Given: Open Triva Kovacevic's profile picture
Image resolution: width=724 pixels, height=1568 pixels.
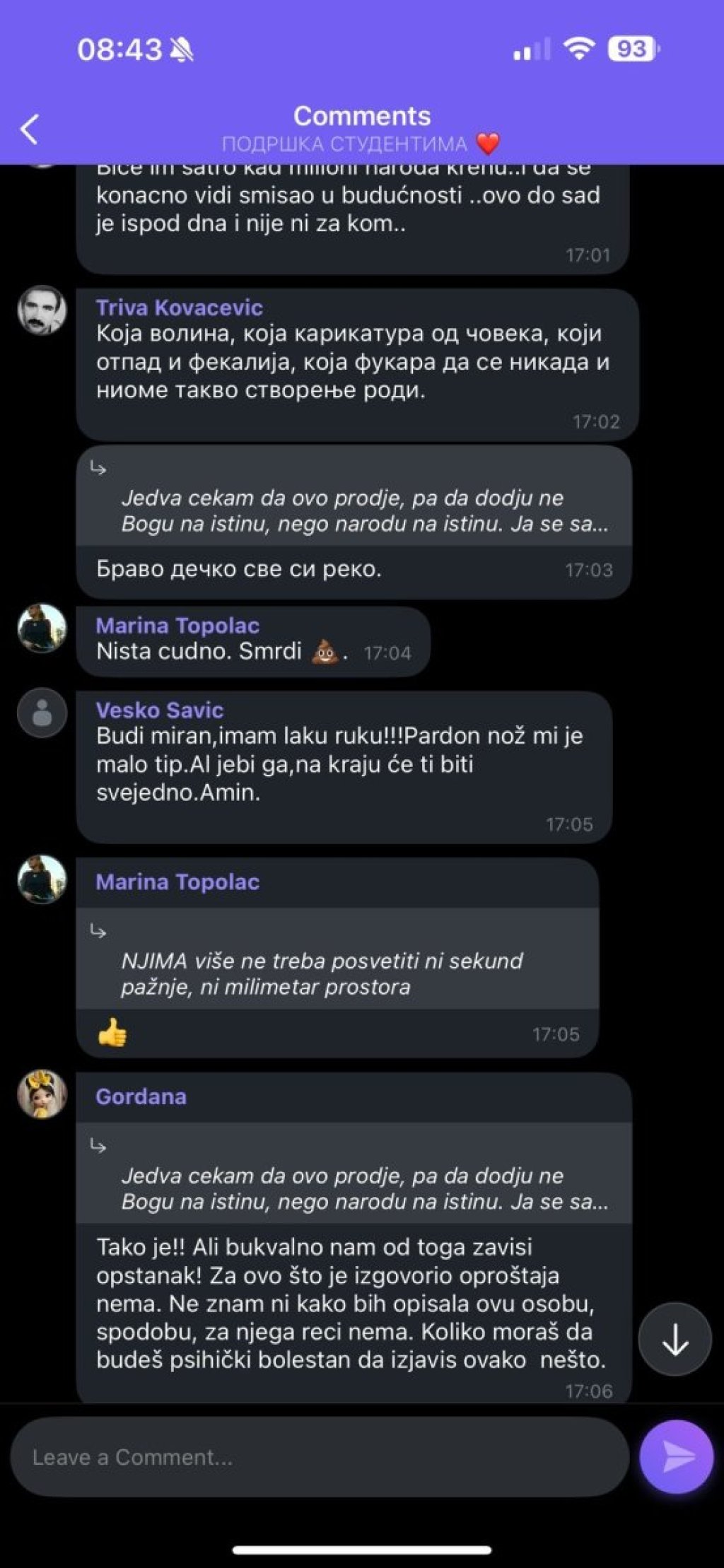Looking at the screenshot, I should pos(42,310).
